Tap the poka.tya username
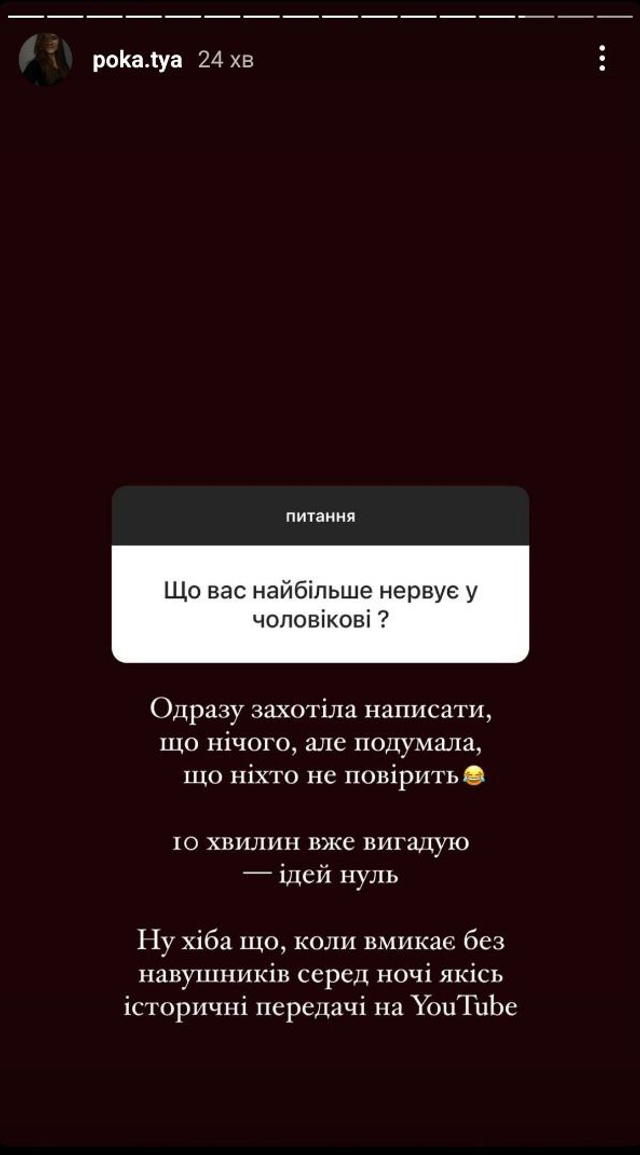Viewport: 640px width, 1155px height. click(x=136, y=60)
